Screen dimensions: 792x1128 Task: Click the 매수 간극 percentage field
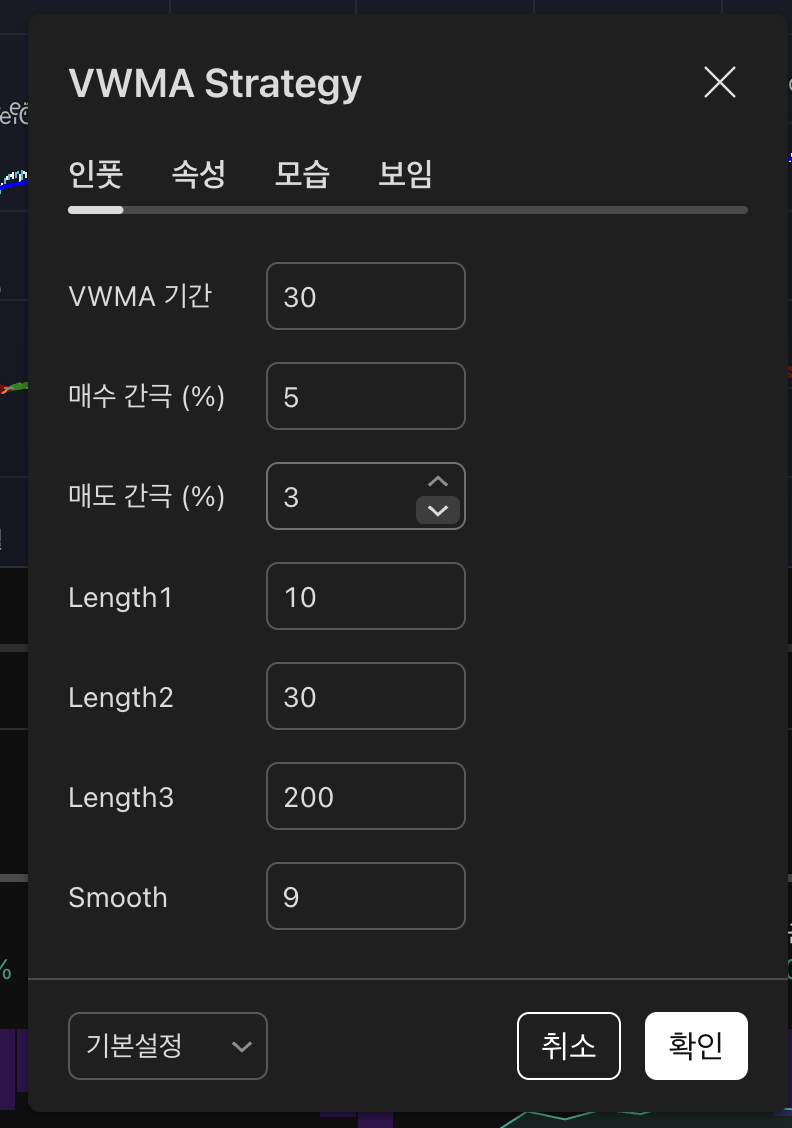click(365, 396)
